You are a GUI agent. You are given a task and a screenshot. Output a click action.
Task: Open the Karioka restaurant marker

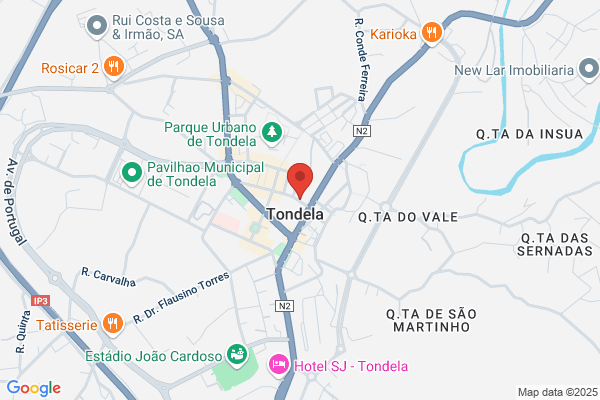coord(432,32)
